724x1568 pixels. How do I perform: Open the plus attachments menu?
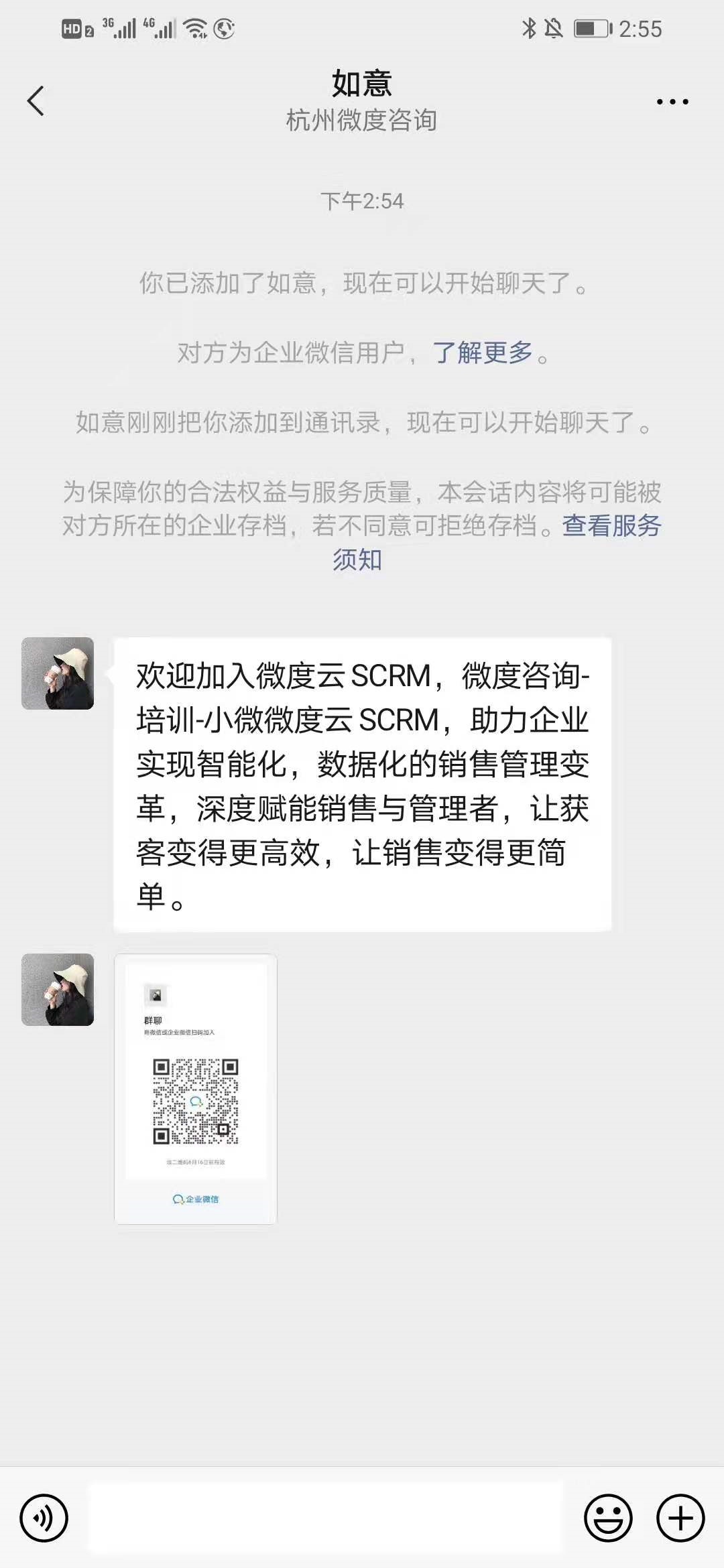(x=680, y=1518)
